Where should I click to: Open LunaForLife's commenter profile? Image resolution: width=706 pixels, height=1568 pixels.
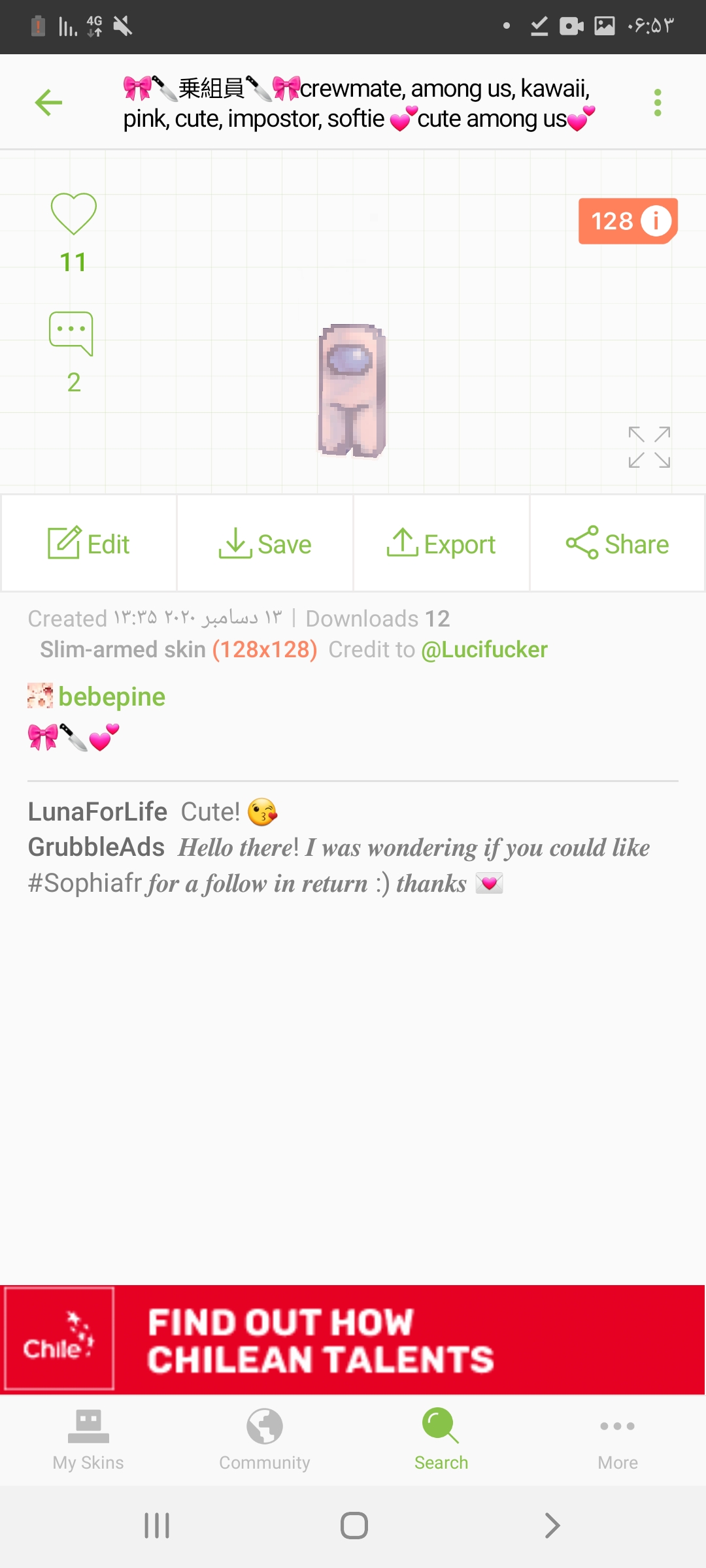click(97, 812)
